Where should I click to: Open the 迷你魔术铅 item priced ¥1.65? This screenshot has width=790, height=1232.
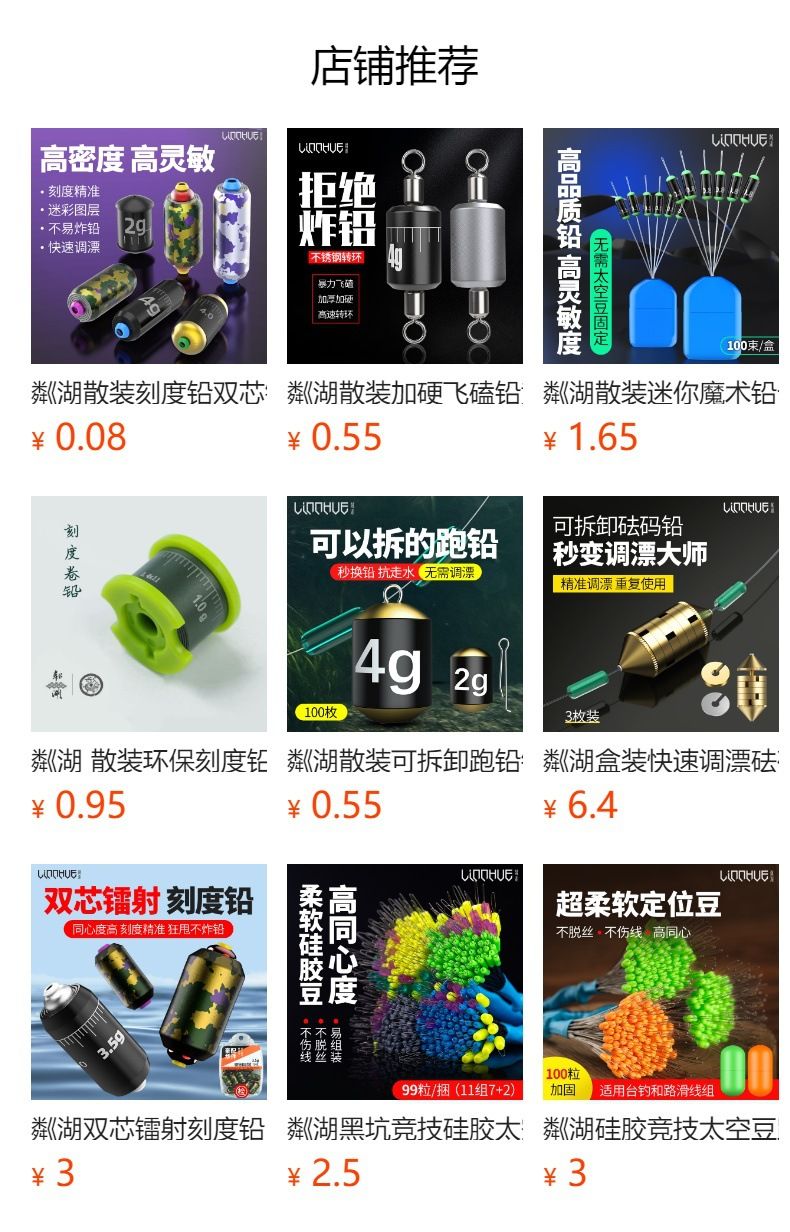[661, 246]
